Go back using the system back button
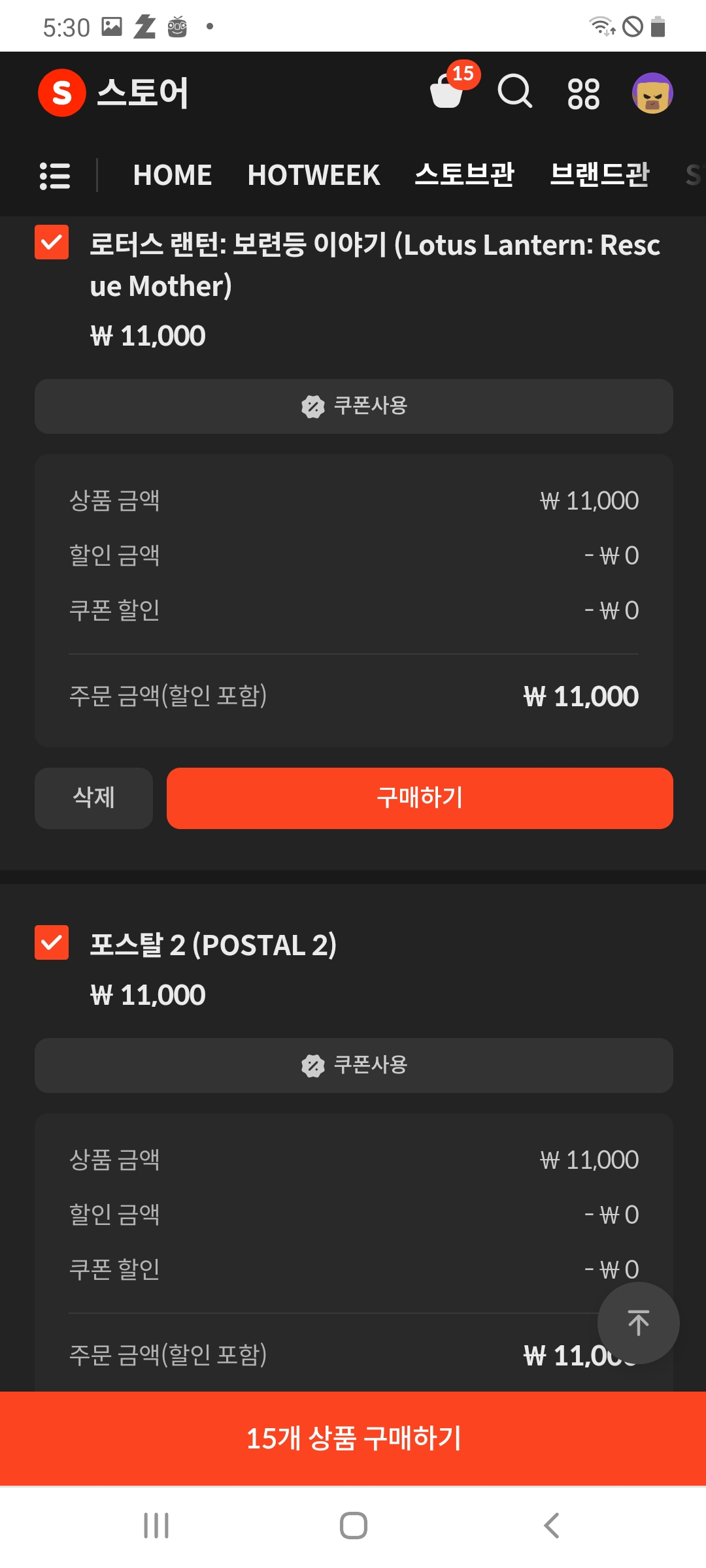The height and width of the screenshot is (1568, 706). [x=551, y=1526]
